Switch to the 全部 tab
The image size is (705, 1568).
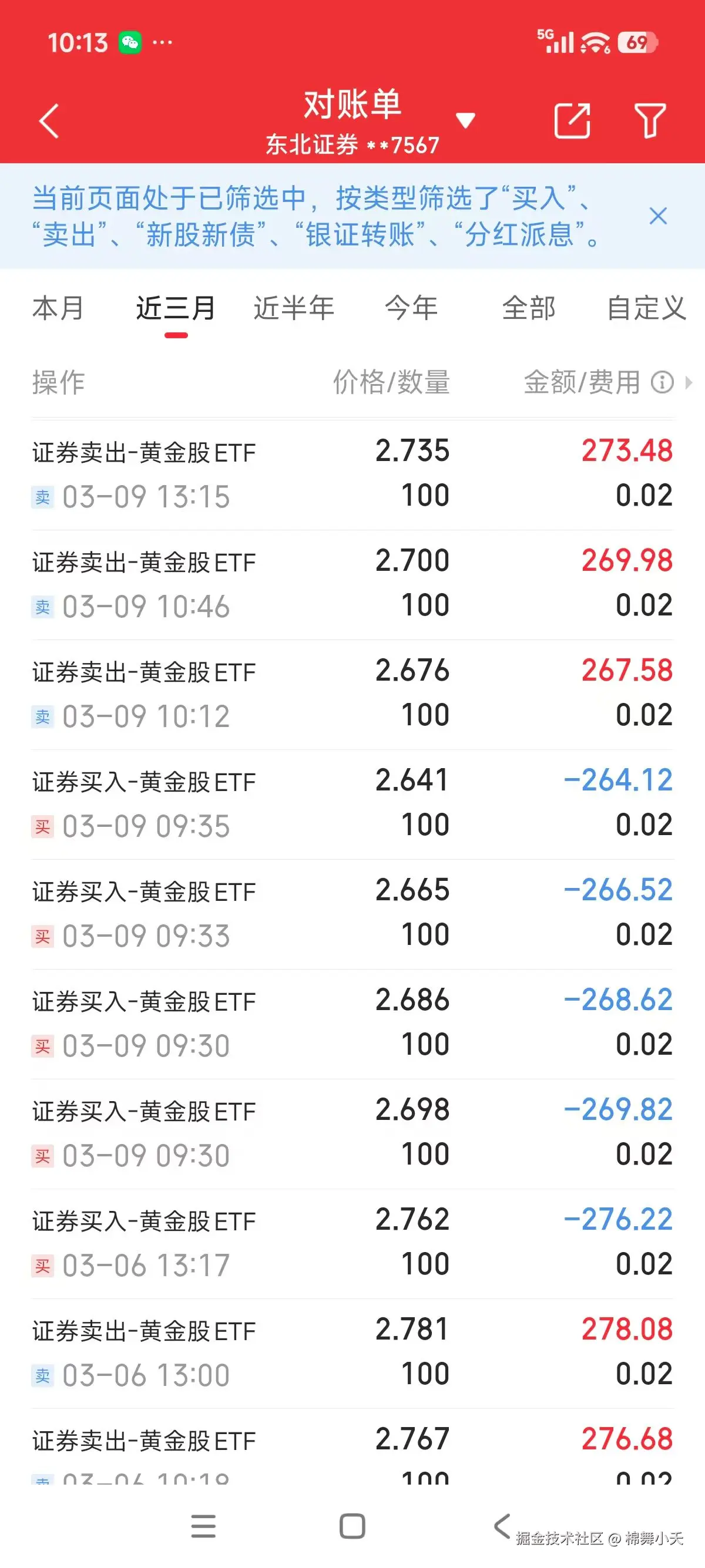(528, 309)
